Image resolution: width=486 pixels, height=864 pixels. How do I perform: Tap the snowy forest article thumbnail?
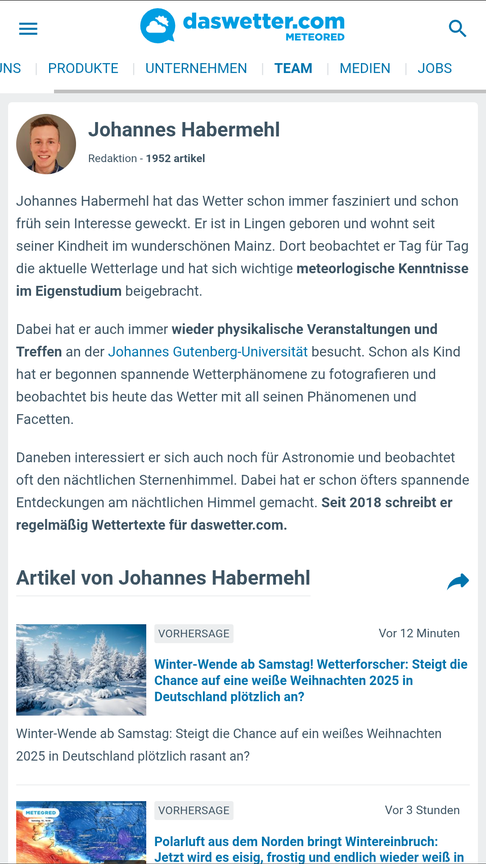(x=81, y=669)
